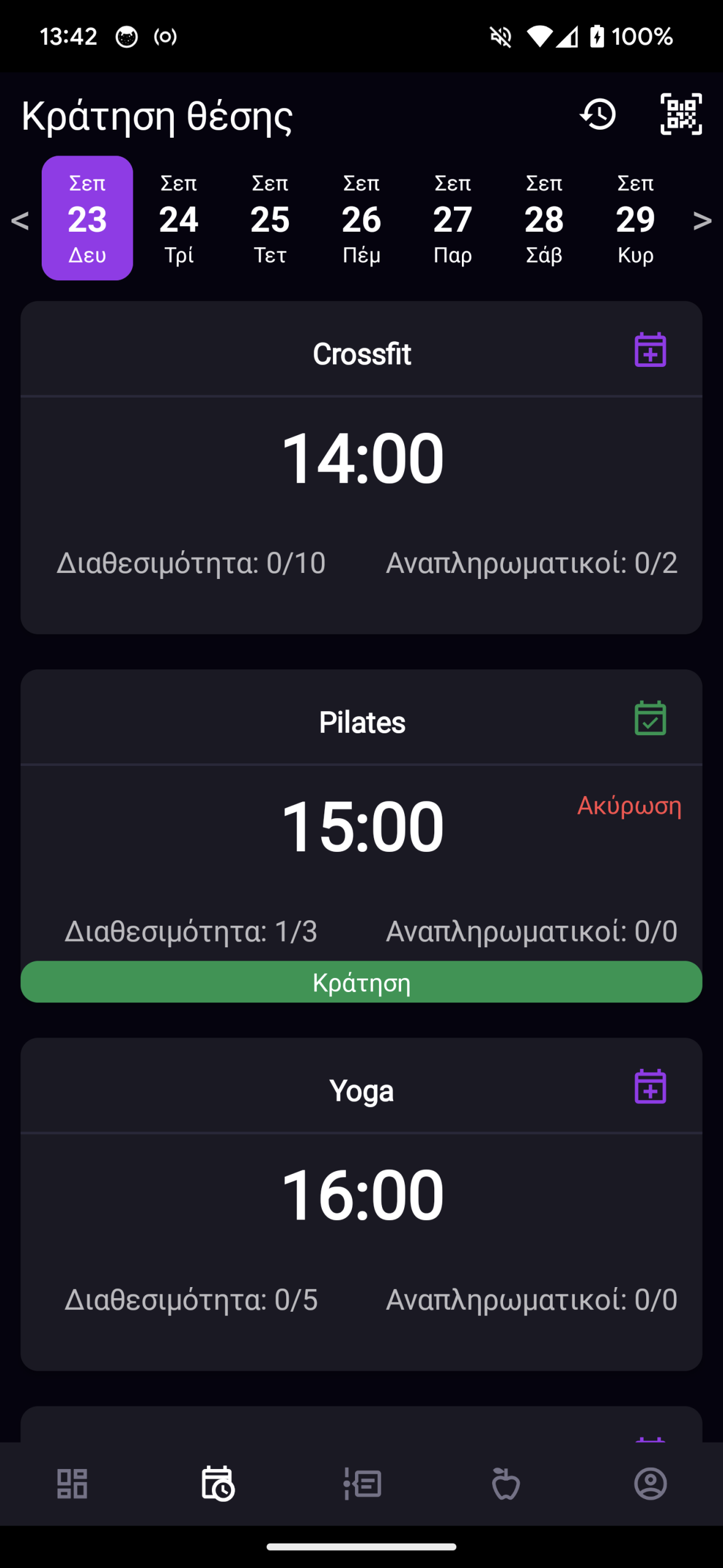Screen dimensions: 723x1568
Task: Go to the profile tab
Action: pos(650,1484)
